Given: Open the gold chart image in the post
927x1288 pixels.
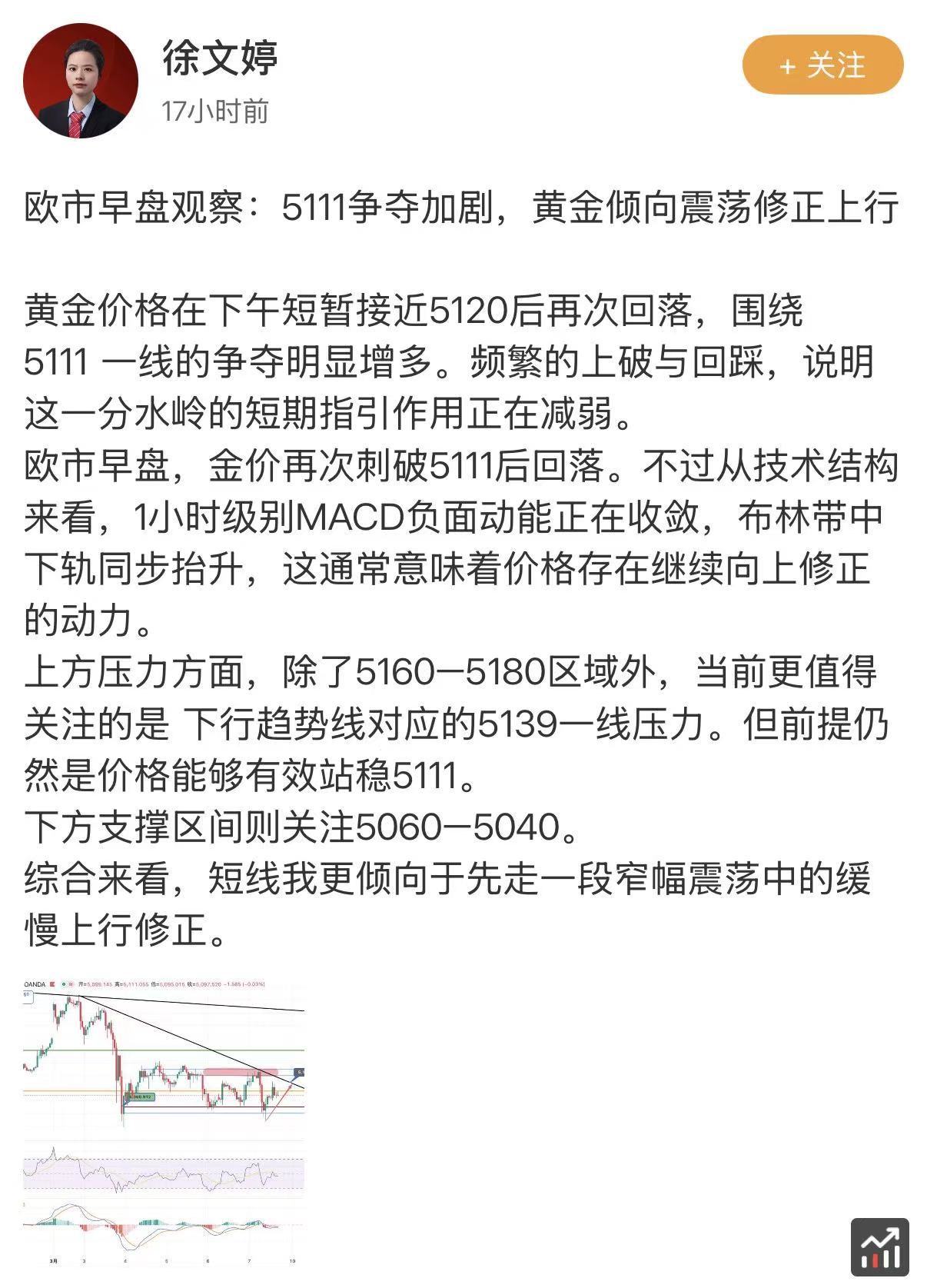Looking at the screenshot, I should pyautogui.click(x=164, y=1123).
